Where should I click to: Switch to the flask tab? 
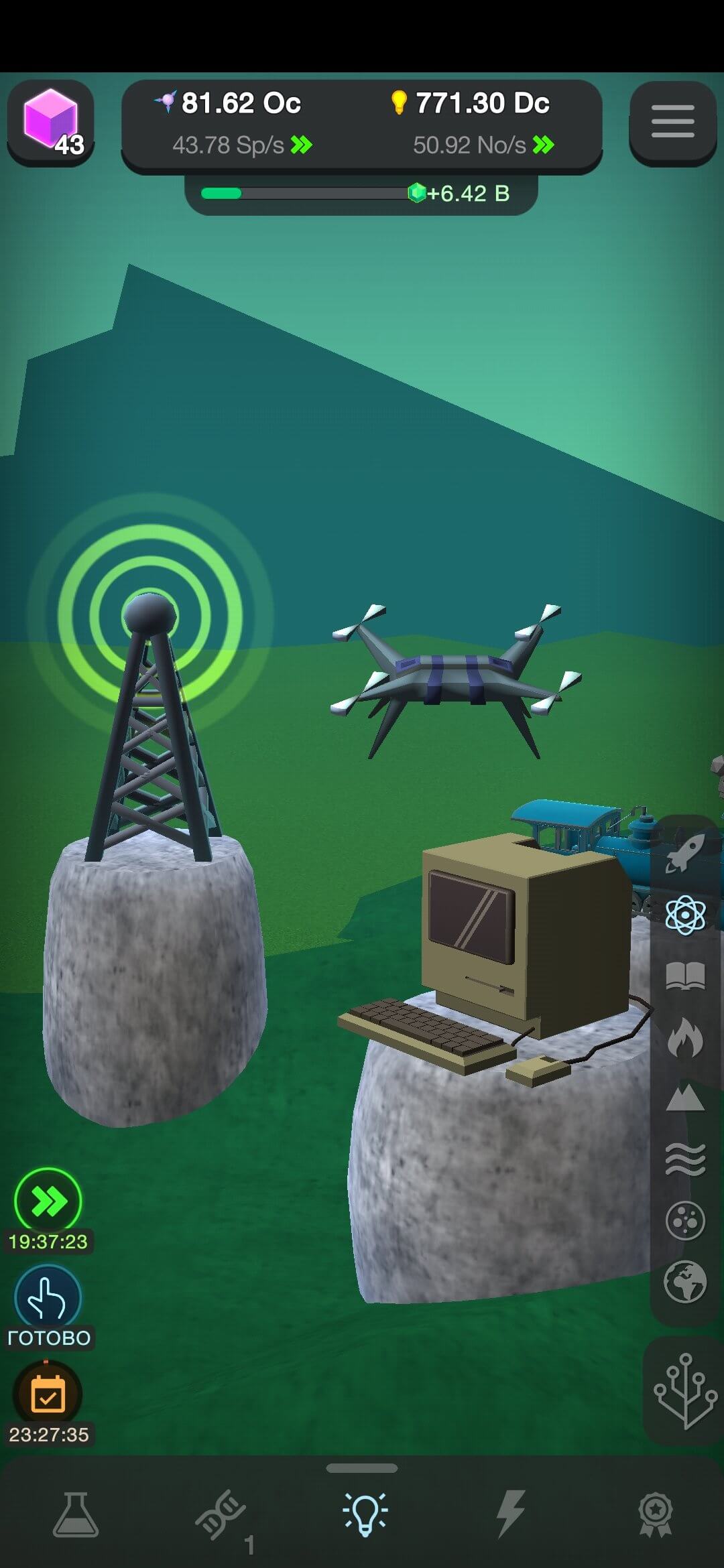(76, 1514)
